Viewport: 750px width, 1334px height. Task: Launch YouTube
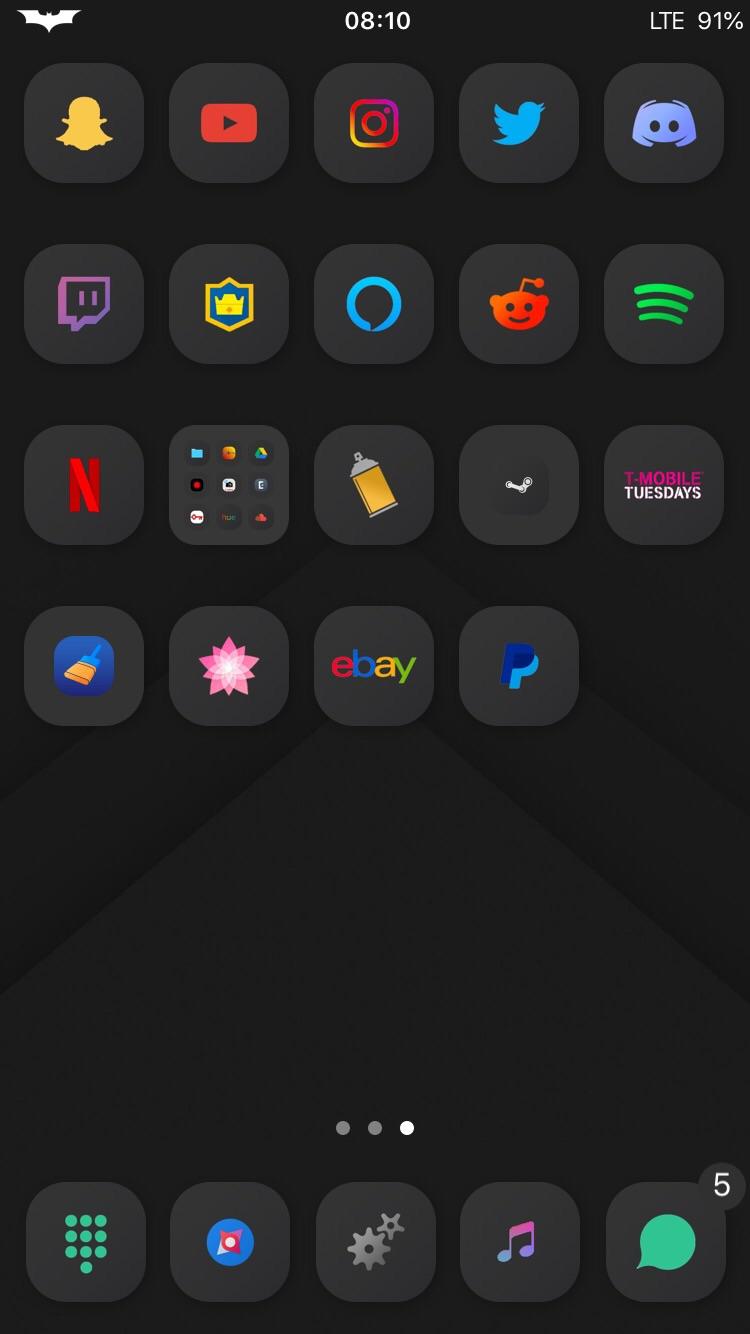pyautogui.click(x=229, y=123)
